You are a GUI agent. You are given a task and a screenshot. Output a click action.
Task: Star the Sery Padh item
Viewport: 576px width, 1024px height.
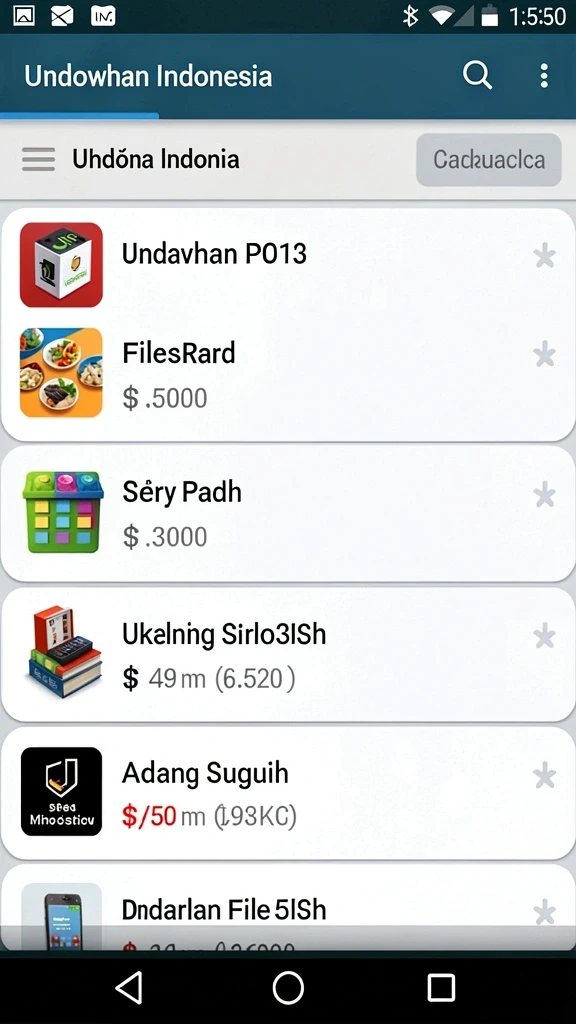544,495
